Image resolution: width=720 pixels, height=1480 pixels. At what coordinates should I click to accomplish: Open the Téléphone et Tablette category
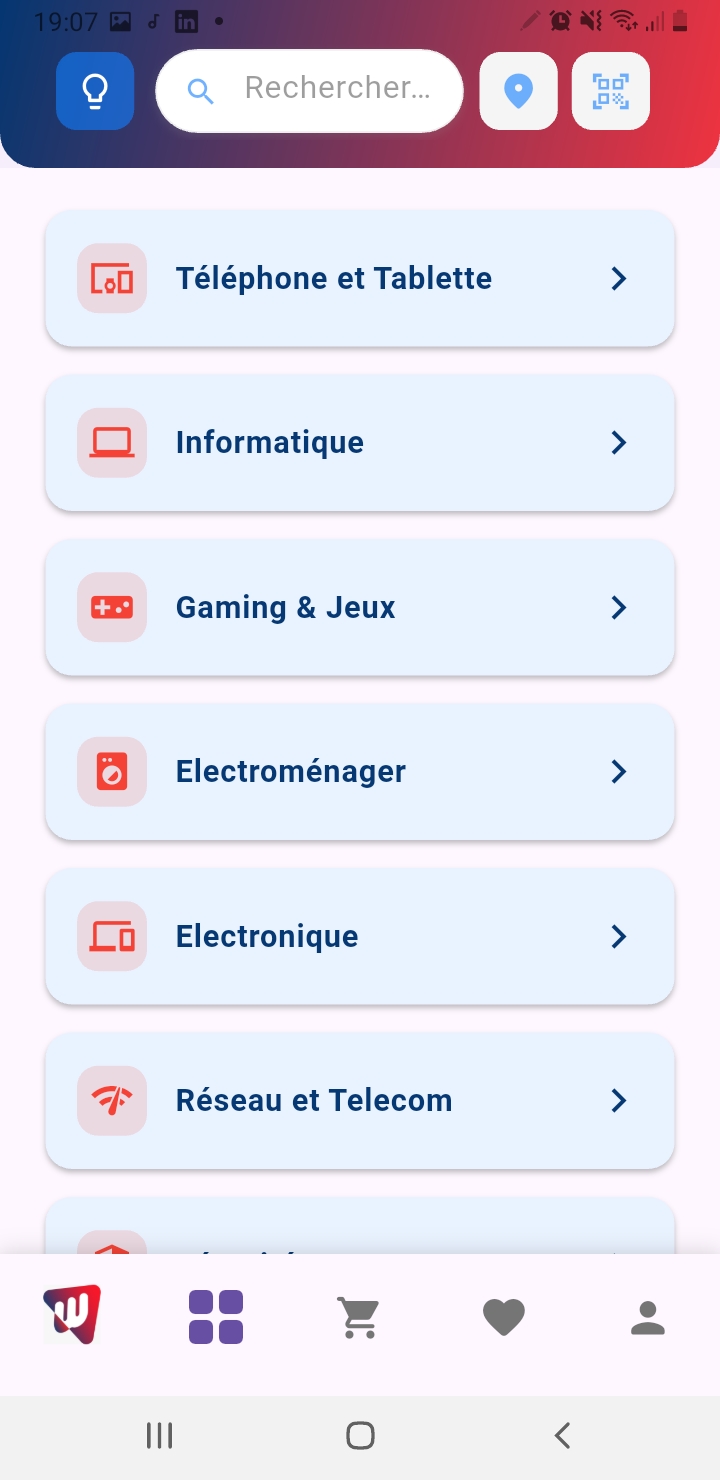click(x=360, y=278)
